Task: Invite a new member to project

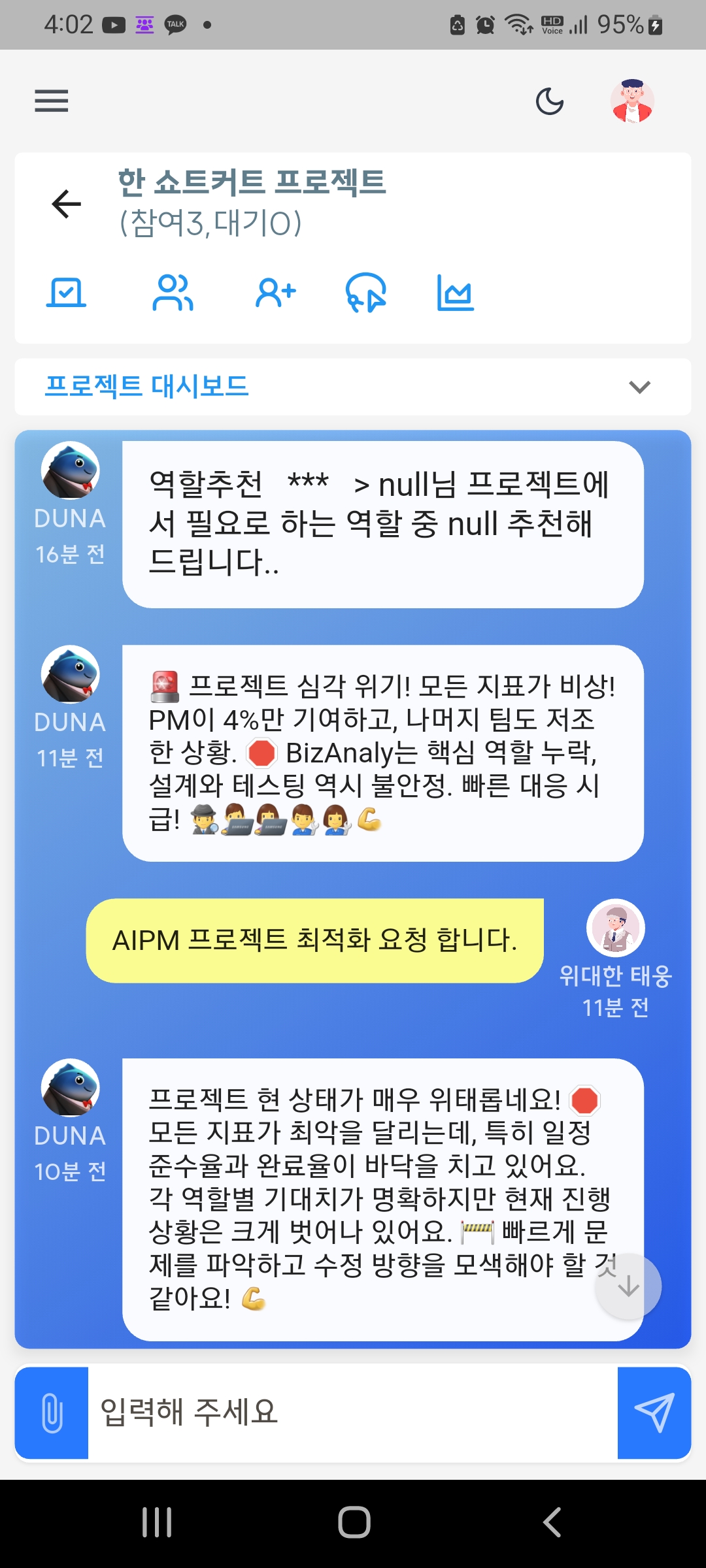Action: coord(275,293)
